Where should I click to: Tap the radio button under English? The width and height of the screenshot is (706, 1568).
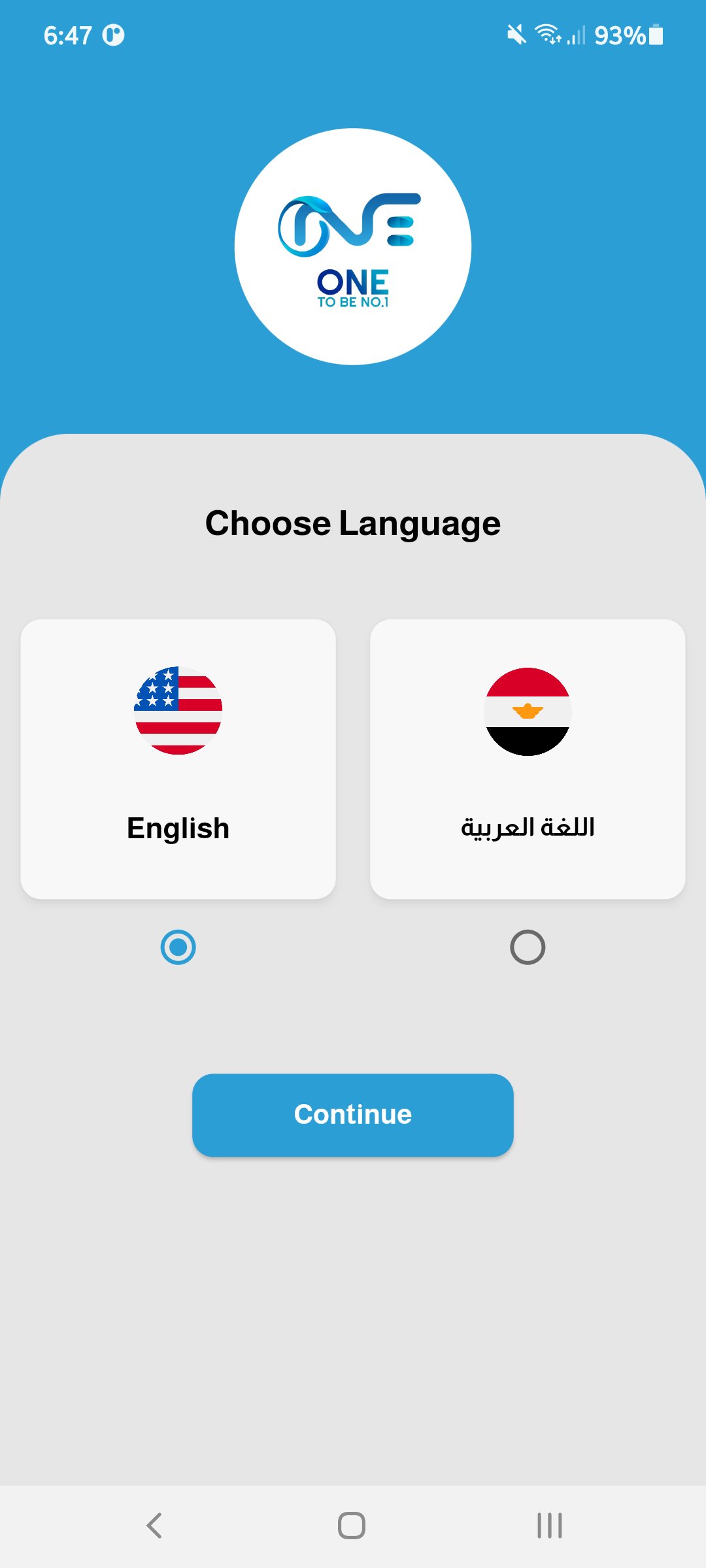click(178, 947)
